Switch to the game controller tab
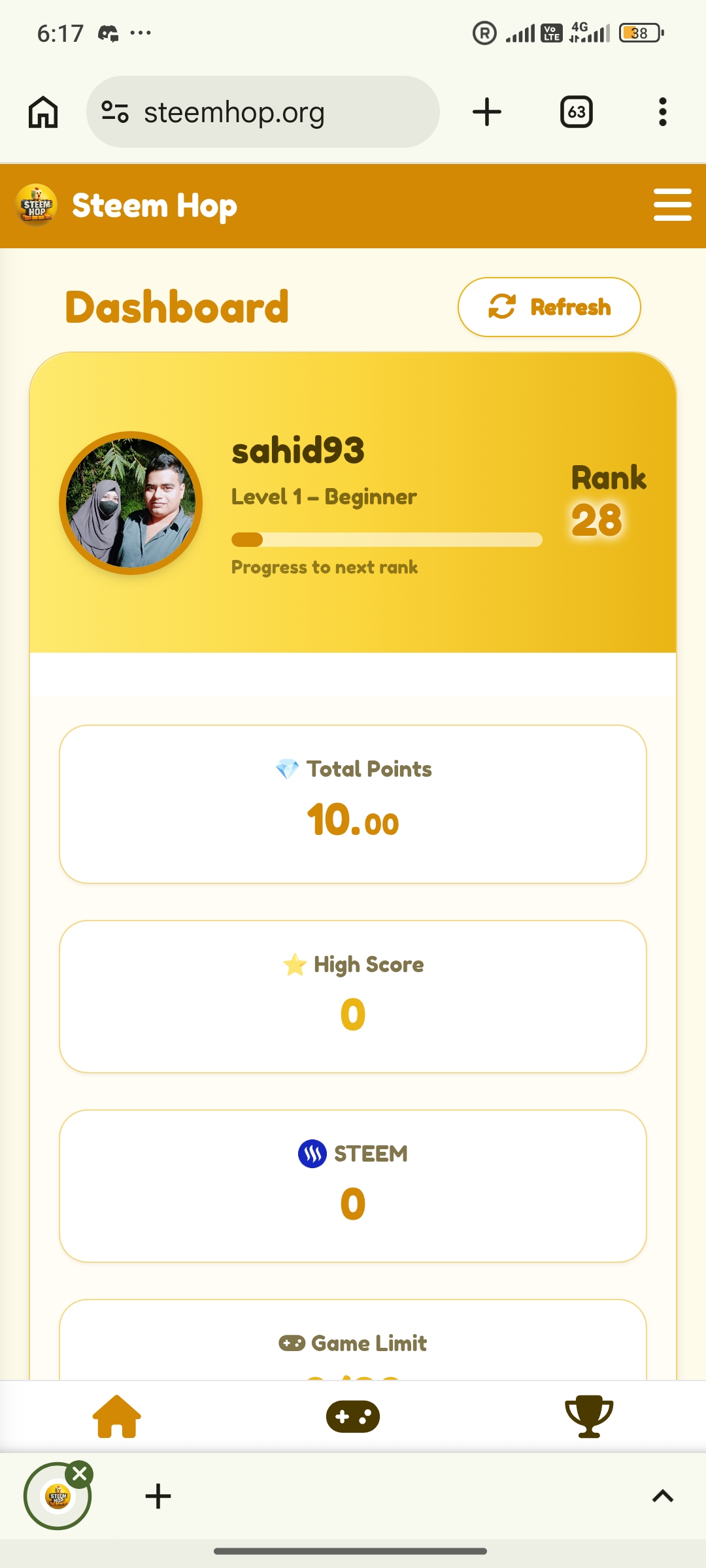 (353, 1416)
